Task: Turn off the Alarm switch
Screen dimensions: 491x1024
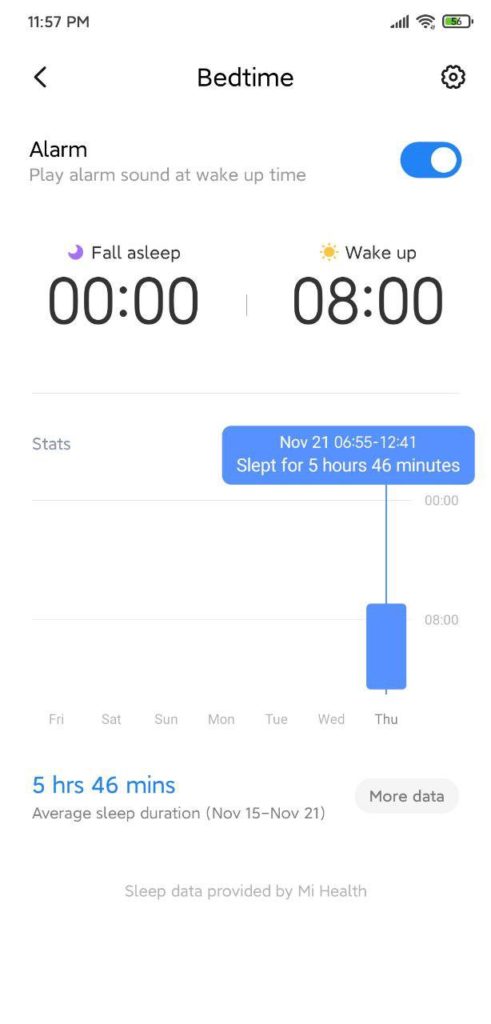Action: click(x=430, y=160)
